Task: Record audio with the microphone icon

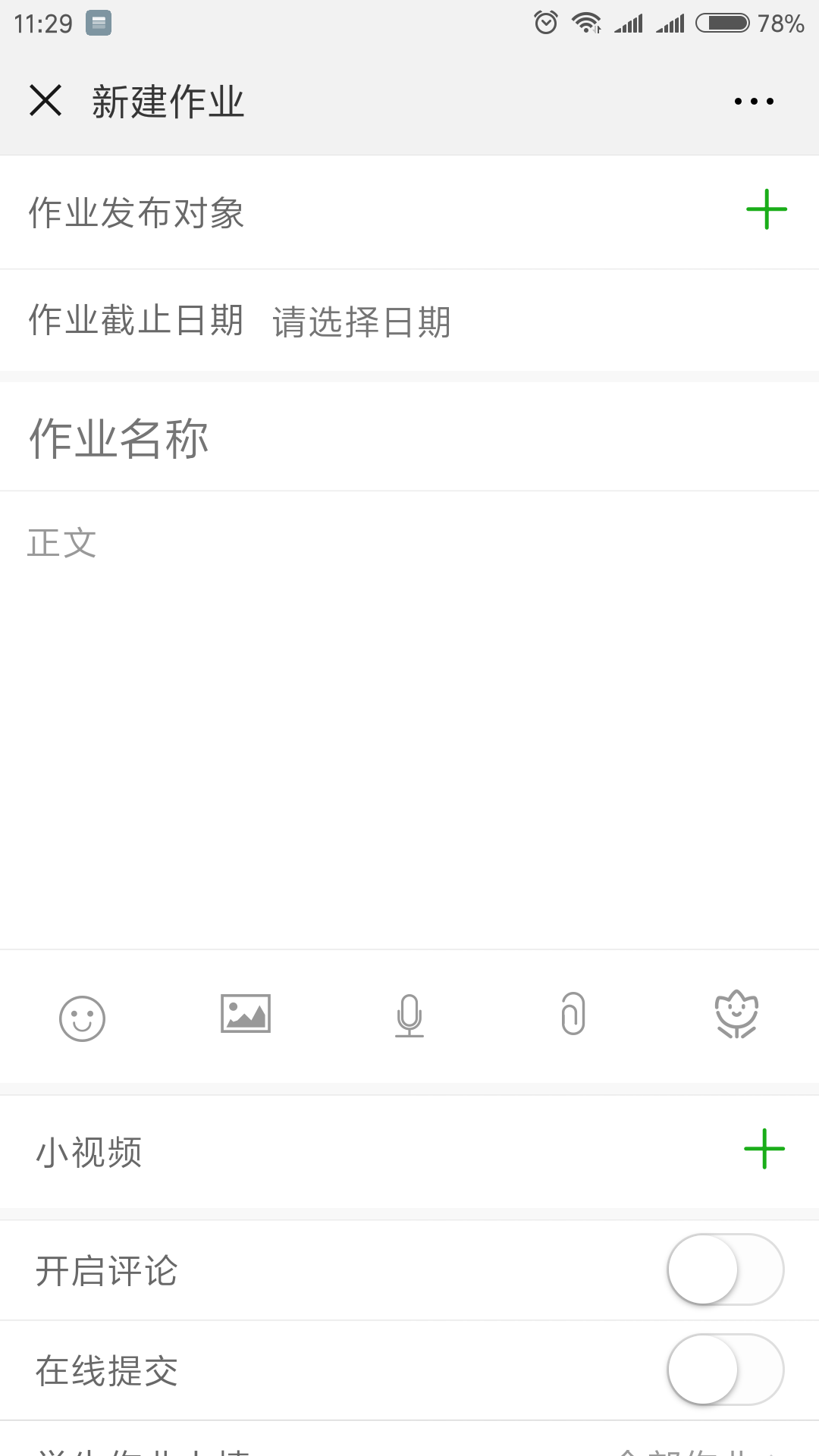Action: pyautogui.click(x=409, y=1016)
